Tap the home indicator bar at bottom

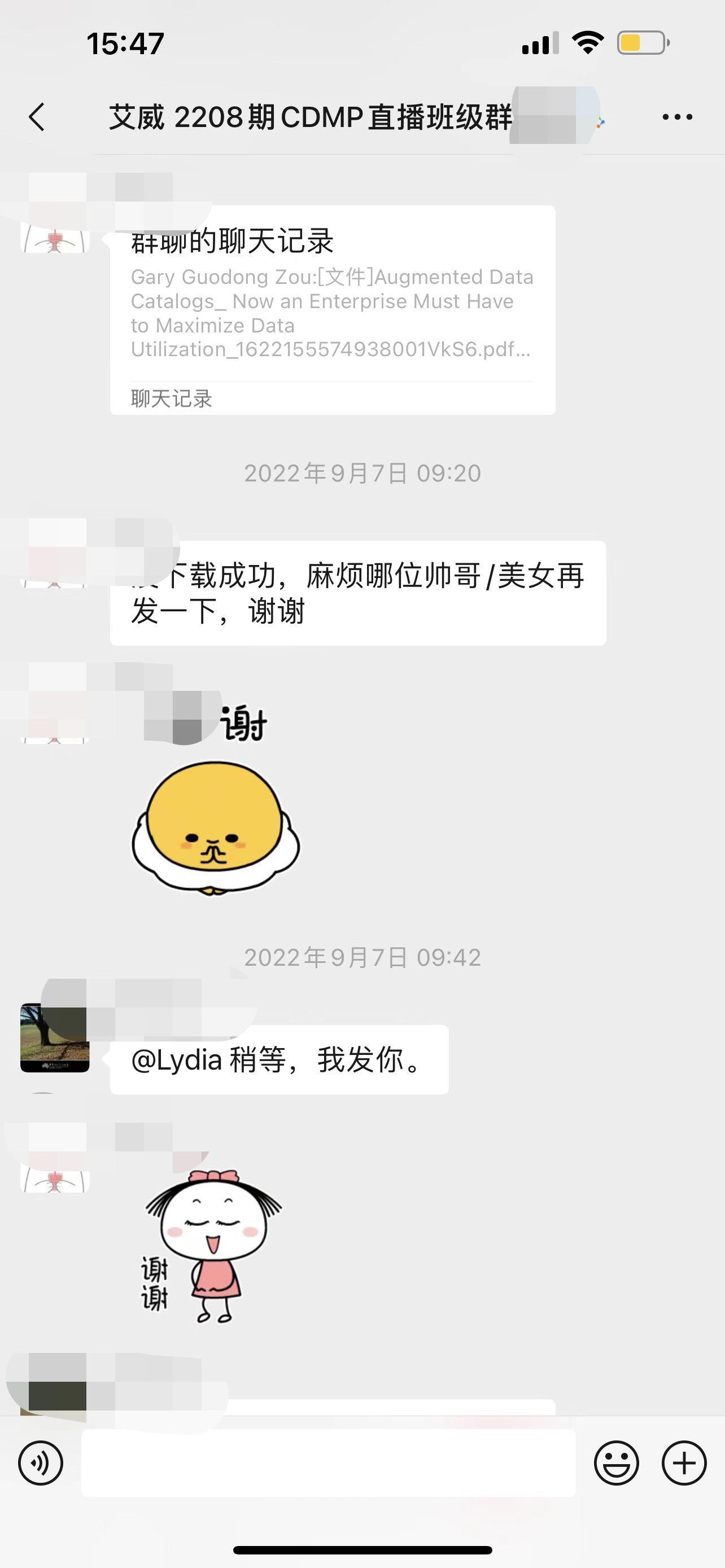(362, 1549)
